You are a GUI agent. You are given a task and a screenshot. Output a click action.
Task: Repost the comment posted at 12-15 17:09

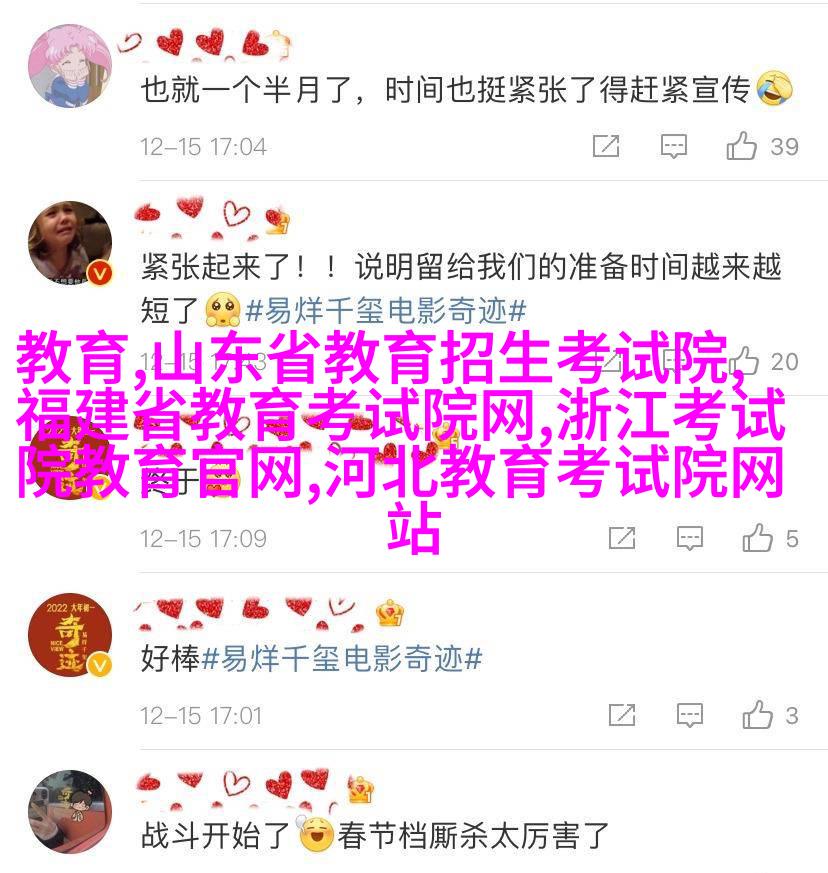point(621,538)
